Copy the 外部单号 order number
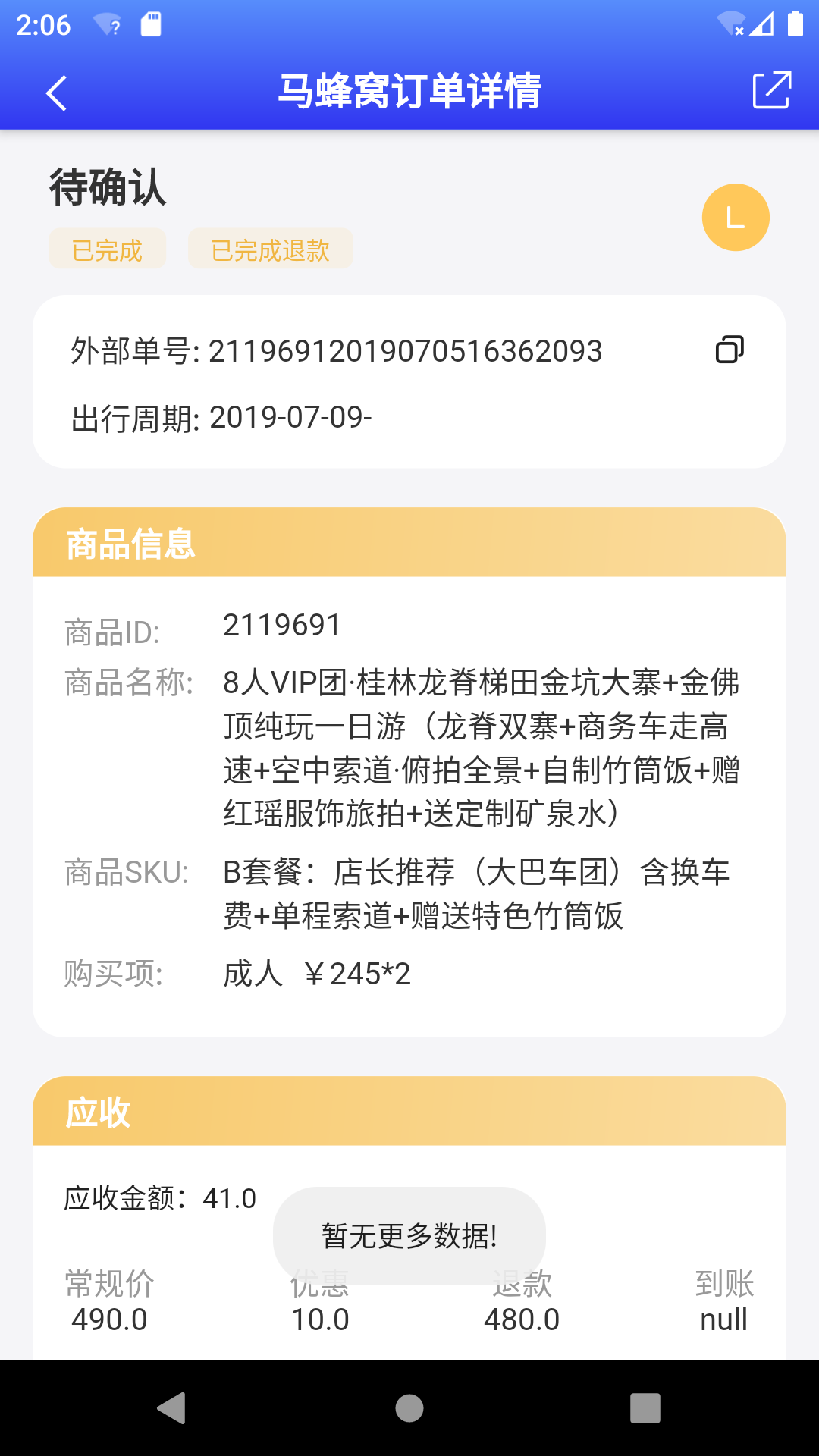This screenshot has width=819, height=1456. pyautogui.click(x=729, y=350)
